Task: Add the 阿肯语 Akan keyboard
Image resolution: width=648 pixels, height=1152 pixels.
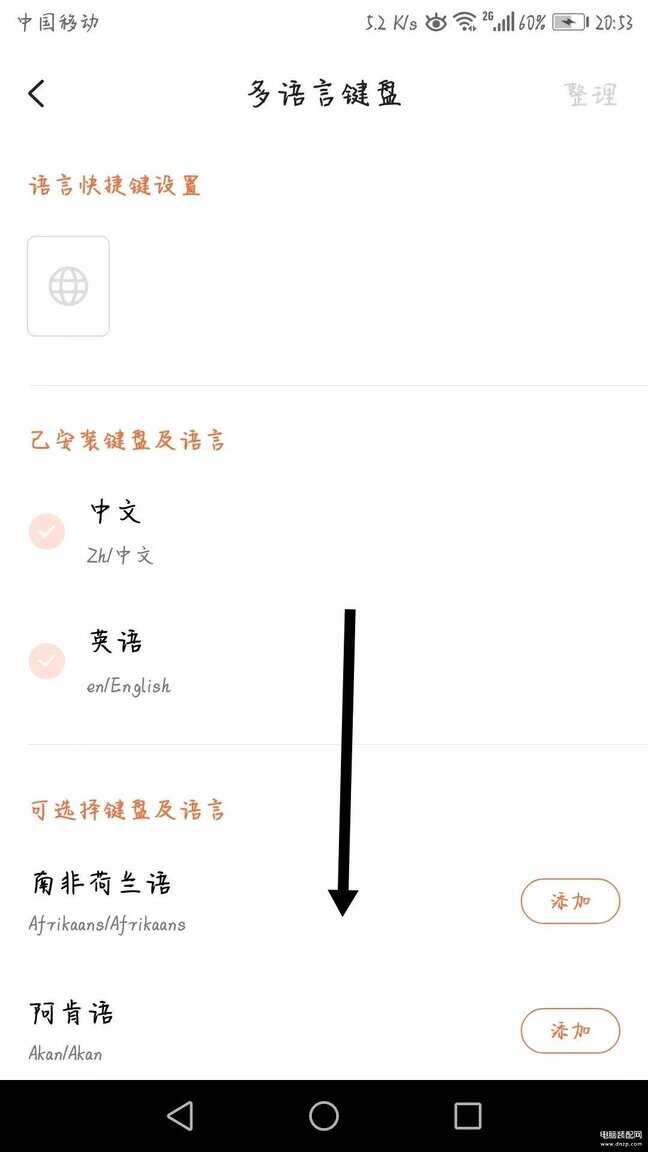Action: click(571, 1031)
